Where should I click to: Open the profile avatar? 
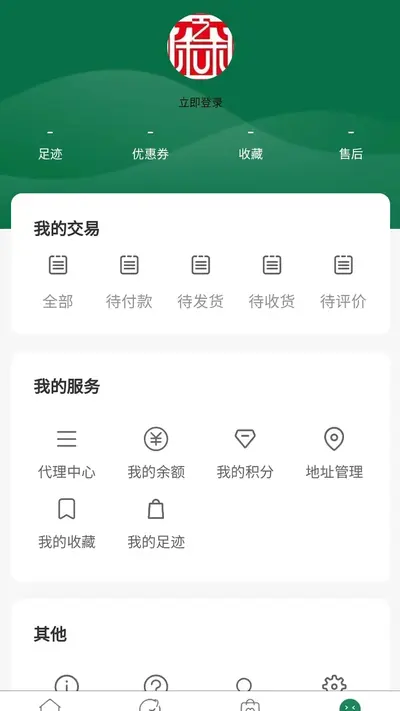(200, 46)
